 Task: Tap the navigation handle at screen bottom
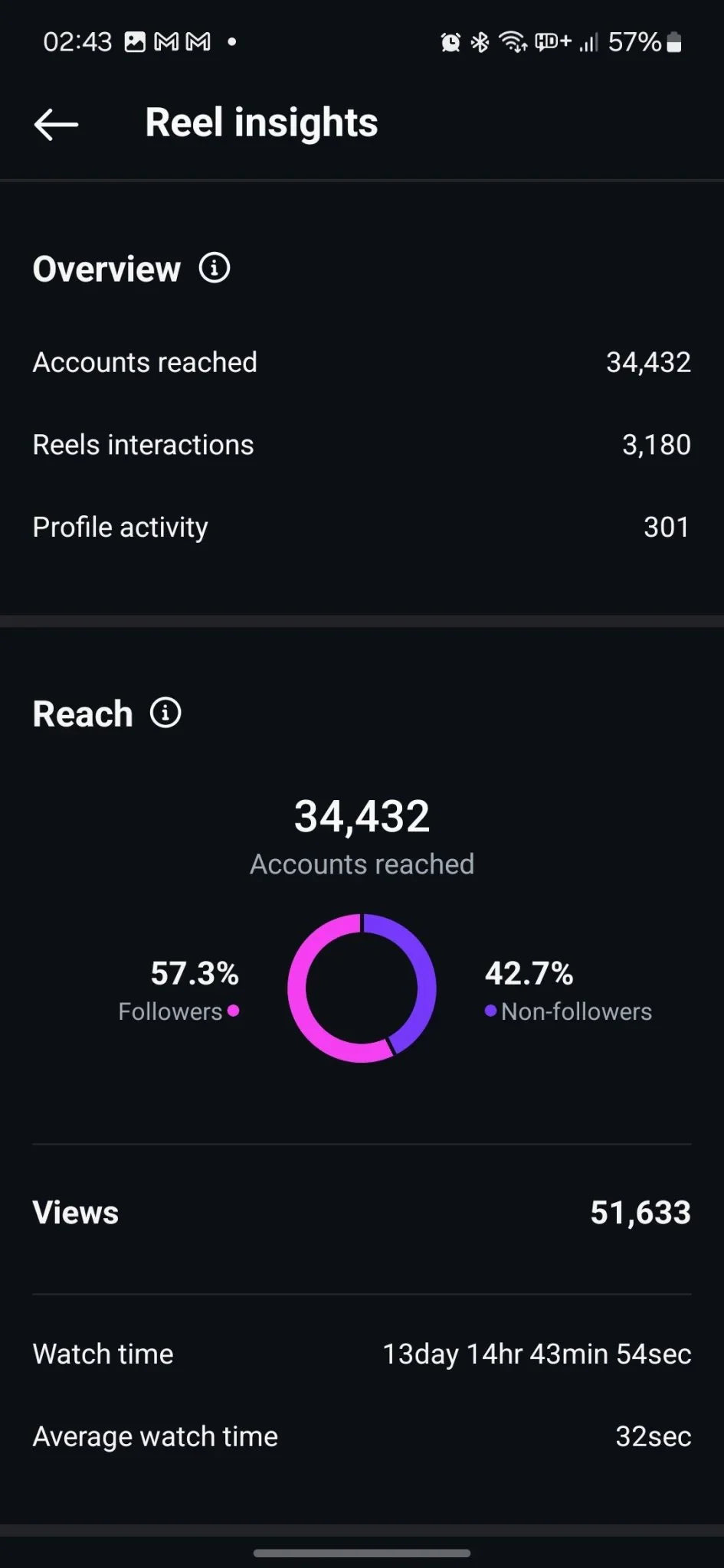362,1553
